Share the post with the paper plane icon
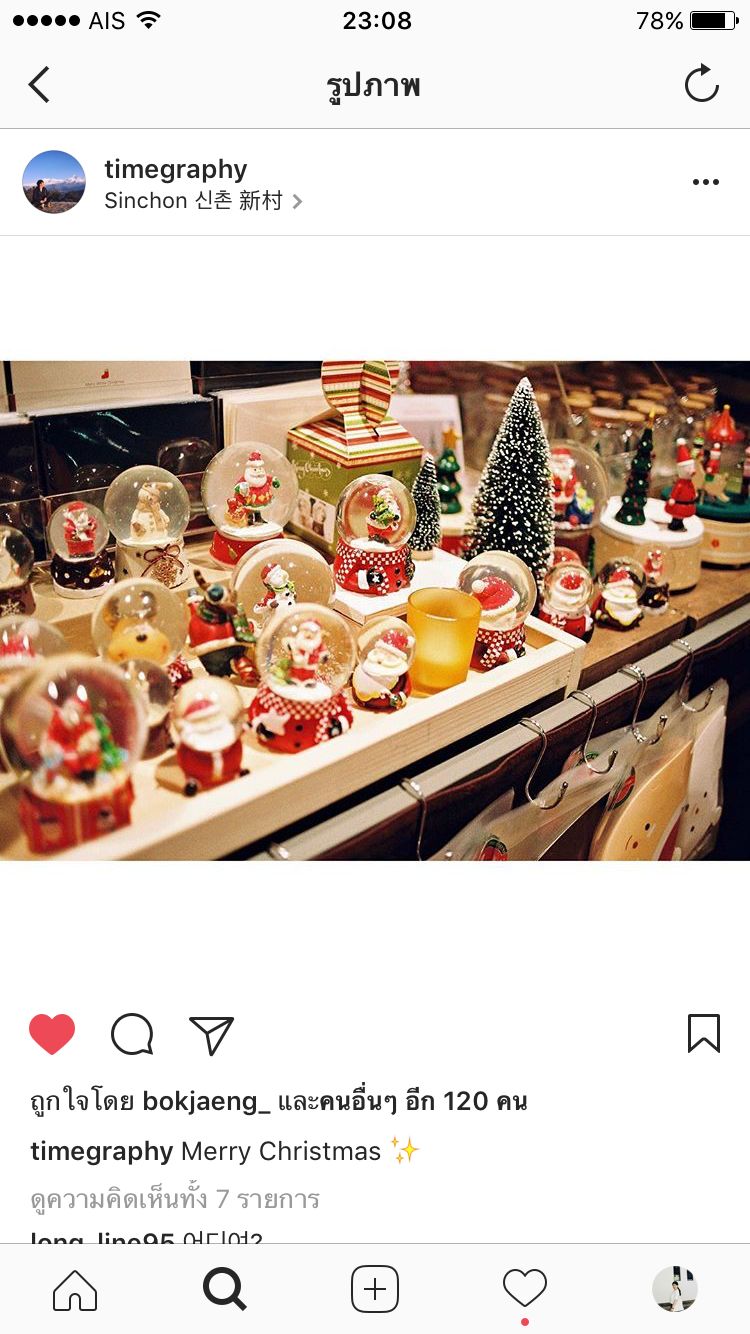750x1334 pixels. (x=211, y=1035)
